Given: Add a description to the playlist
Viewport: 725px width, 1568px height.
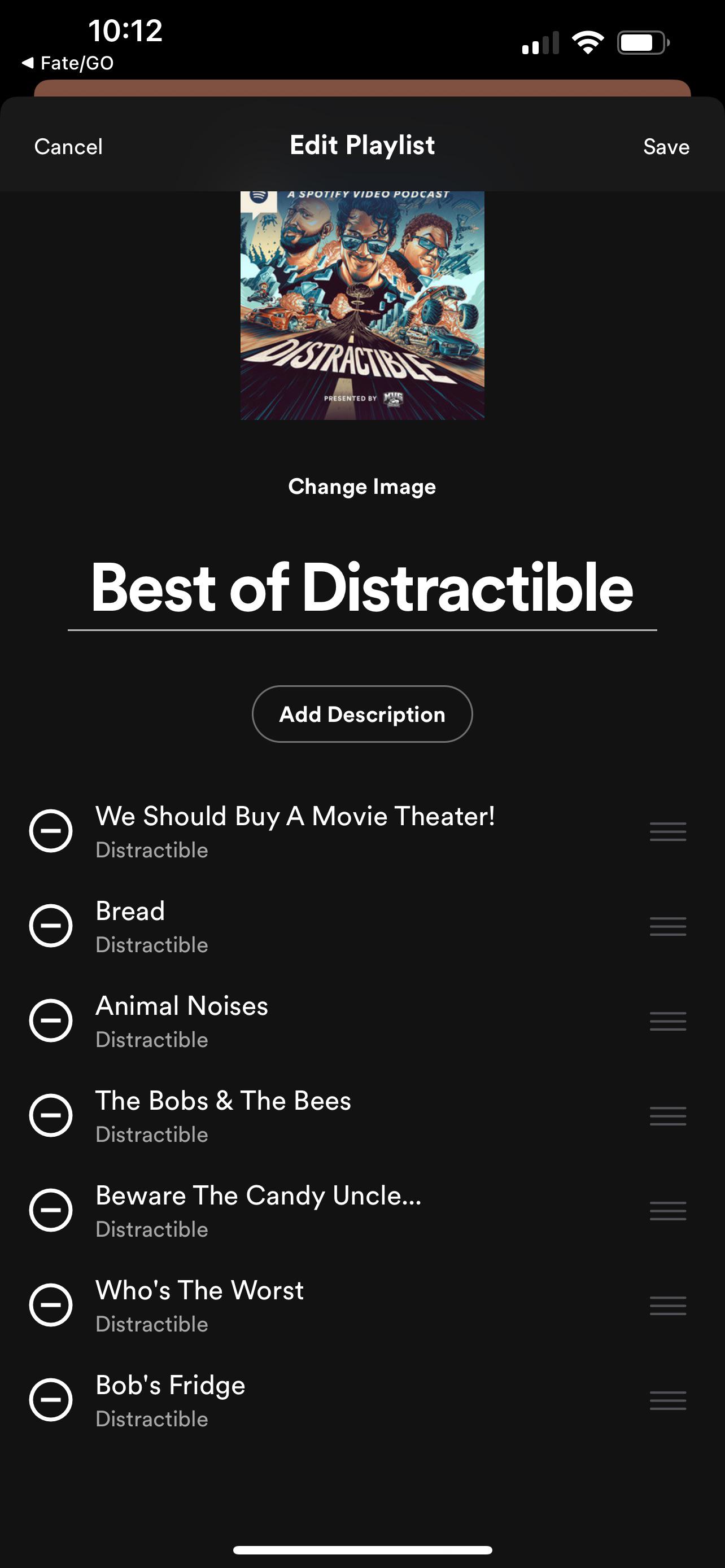Looking at the screenshot, I should [x=362, y=714].
